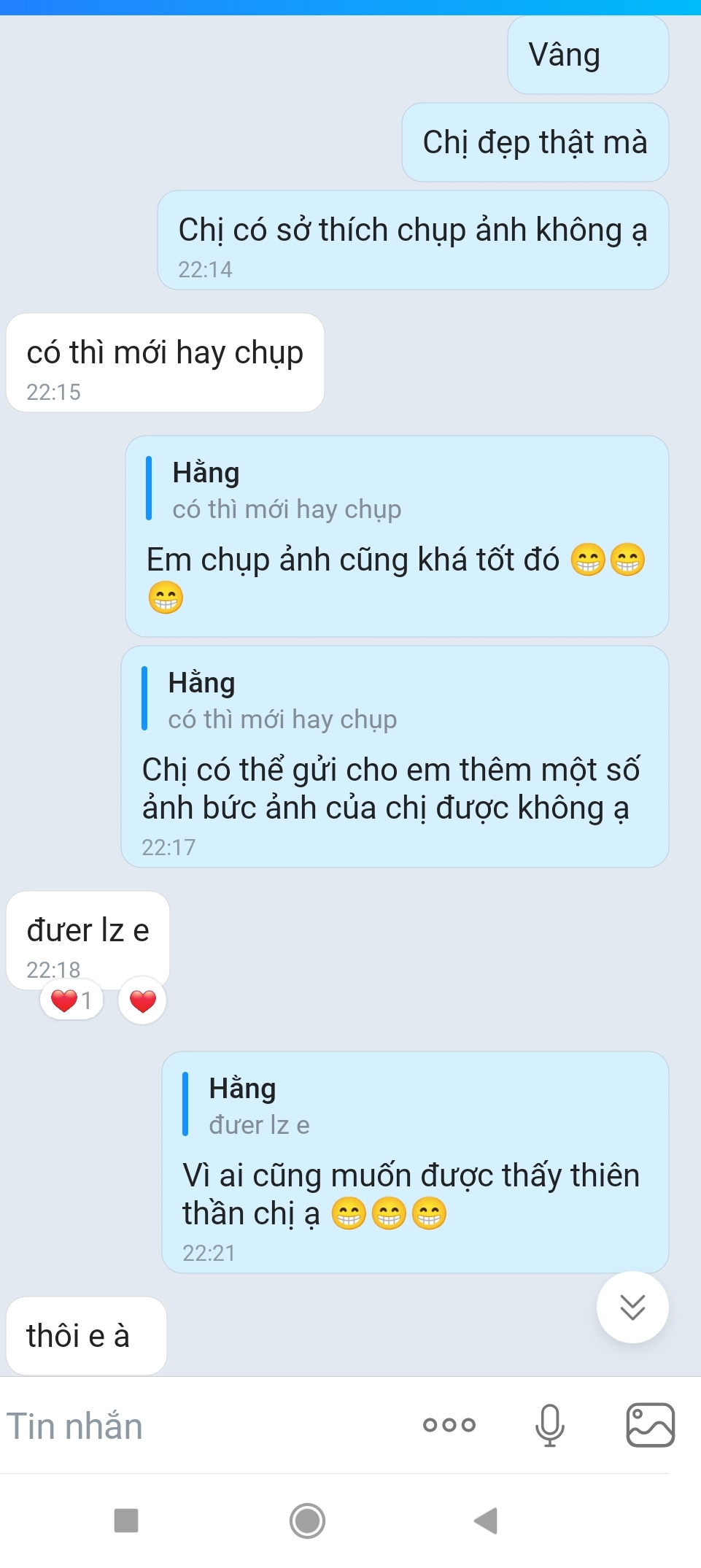Viewport: 701px width, 1568px height.
Task: Open the image gallery picker
Action: 650,1425
